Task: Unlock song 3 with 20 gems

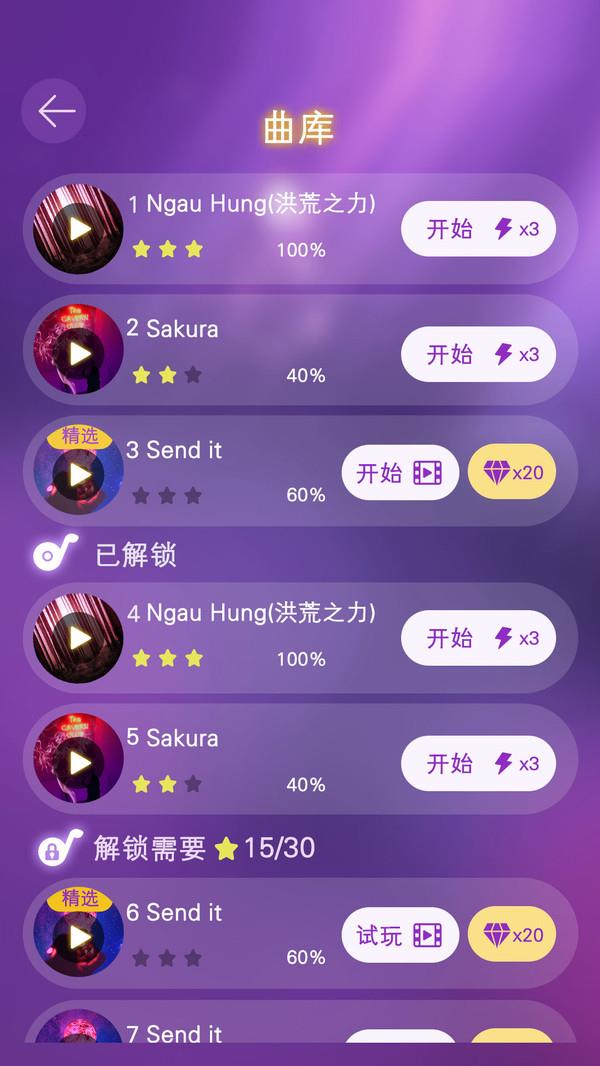Action: pos(512,473)
